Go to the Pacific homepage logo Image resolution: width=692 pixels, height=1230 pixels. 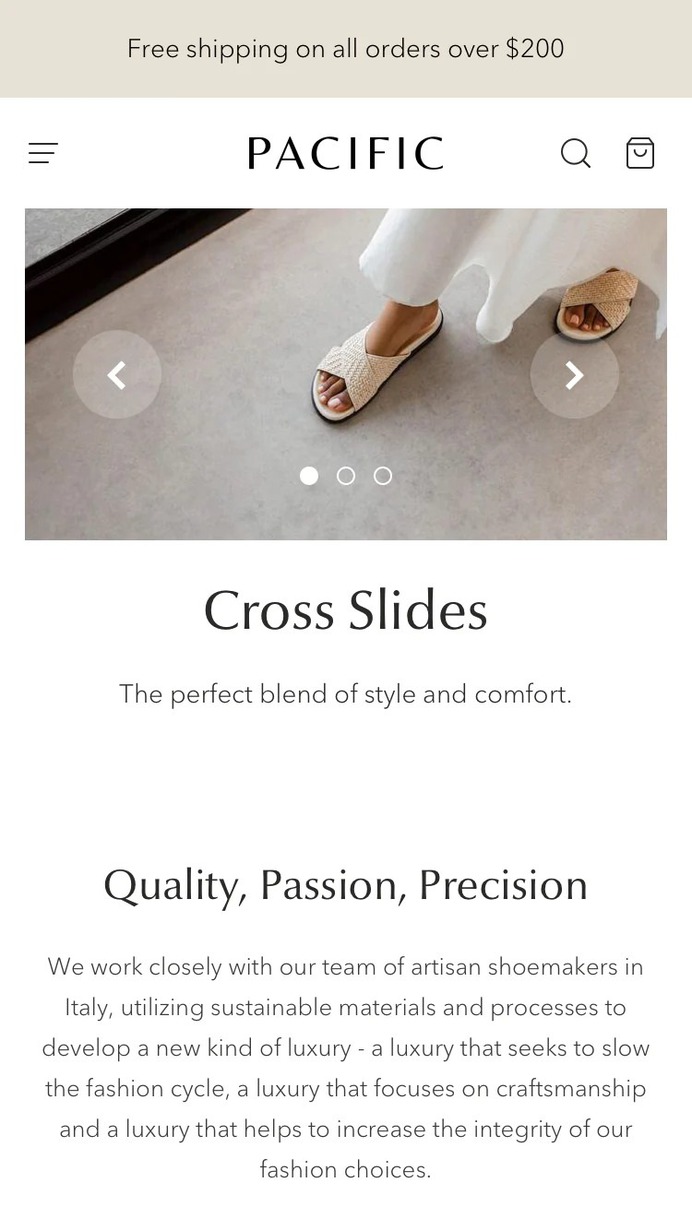coord(345,153)
